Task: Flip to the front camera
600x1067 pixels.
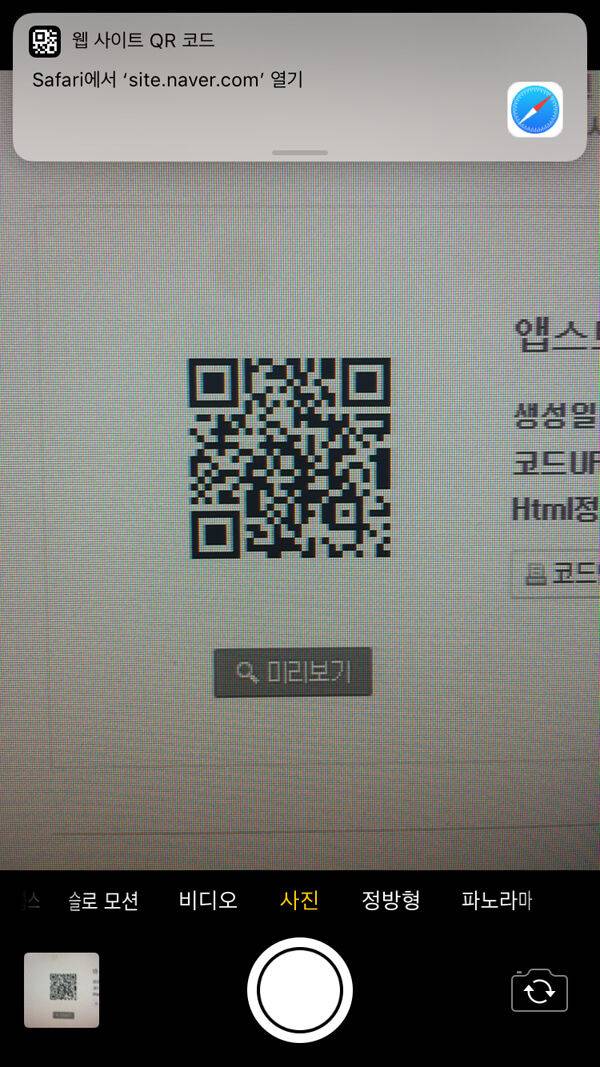Action: (x=539, y=991)
